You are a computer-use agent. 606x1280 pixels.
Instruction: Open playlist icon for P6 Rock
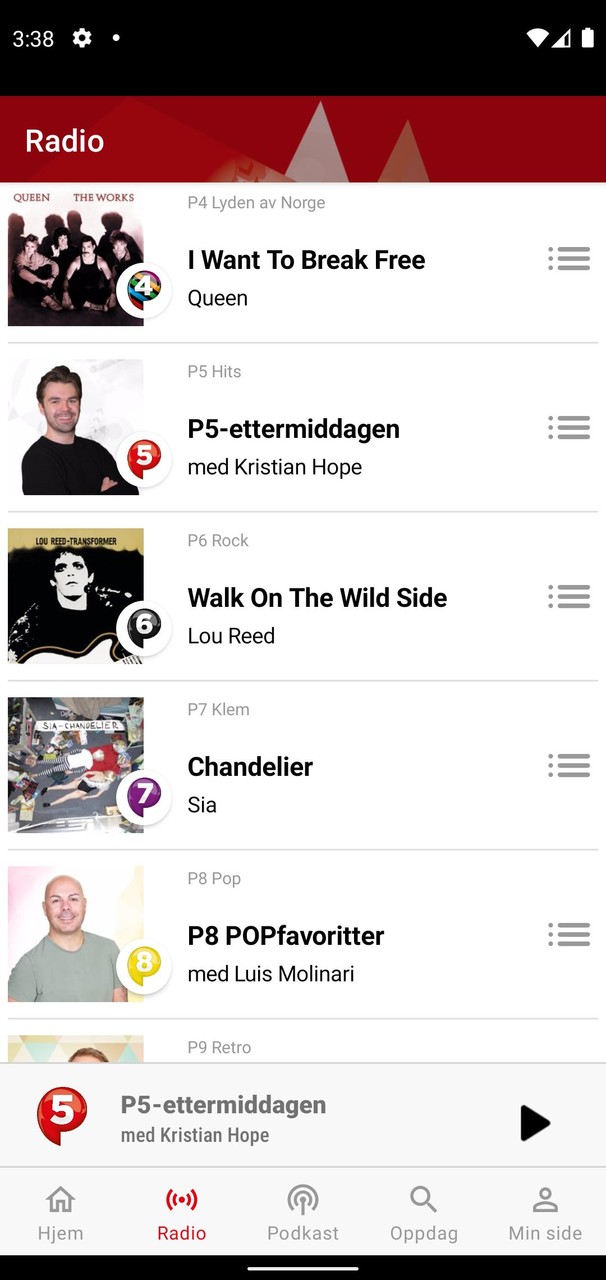[569, 597]
